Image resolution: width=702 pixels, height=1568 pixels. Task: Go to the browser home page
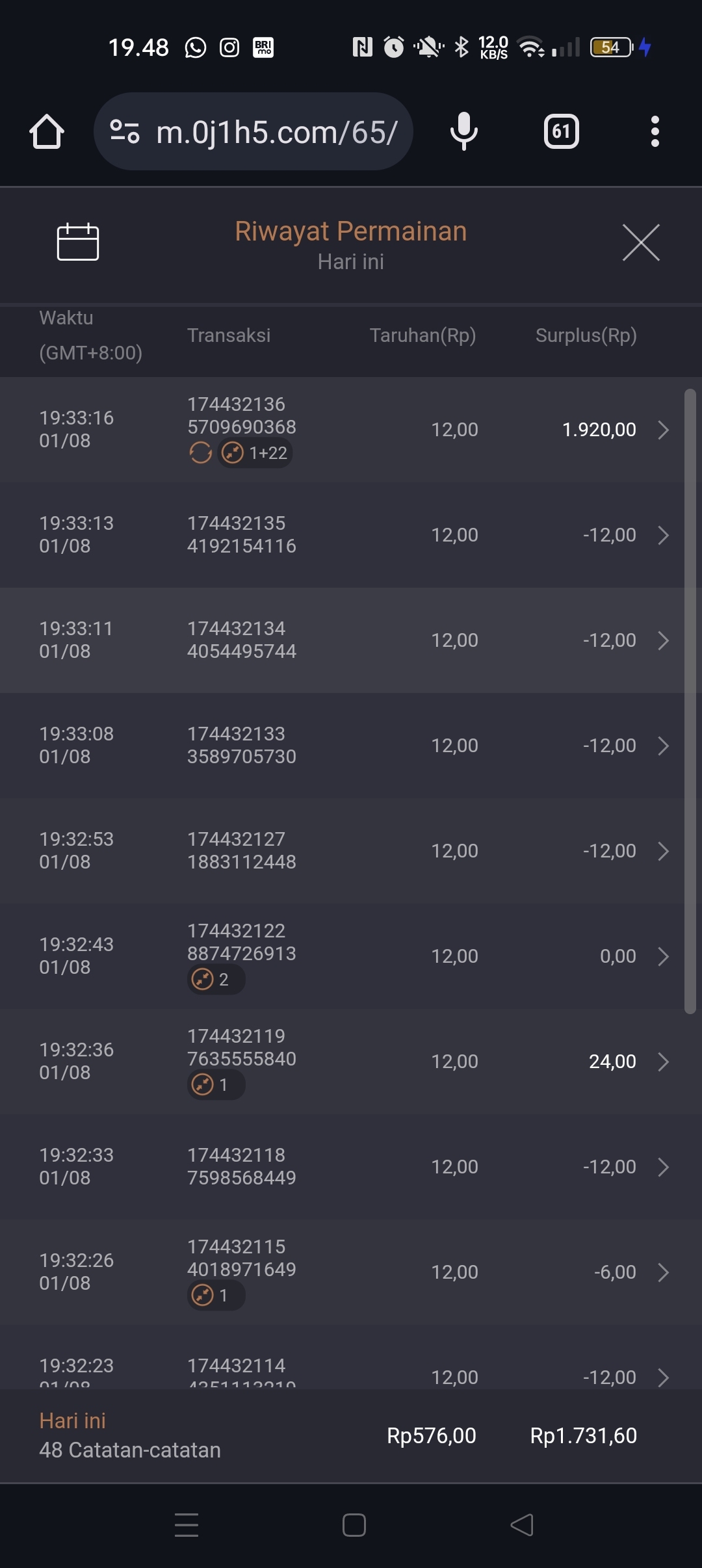click(47, 132)
